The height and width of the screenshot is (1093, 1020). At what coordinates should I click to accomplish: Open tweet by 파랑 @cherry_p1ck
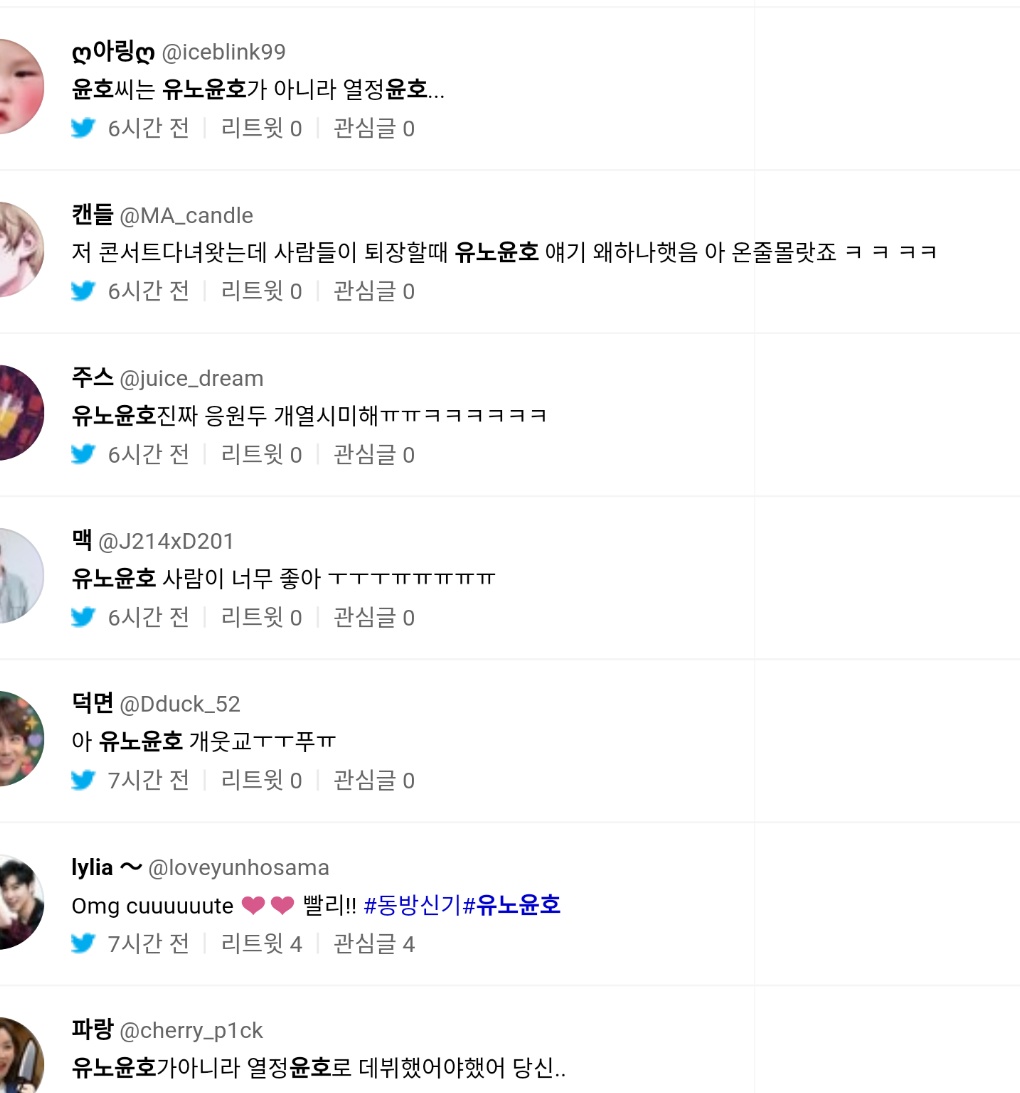coord(318,1068)
